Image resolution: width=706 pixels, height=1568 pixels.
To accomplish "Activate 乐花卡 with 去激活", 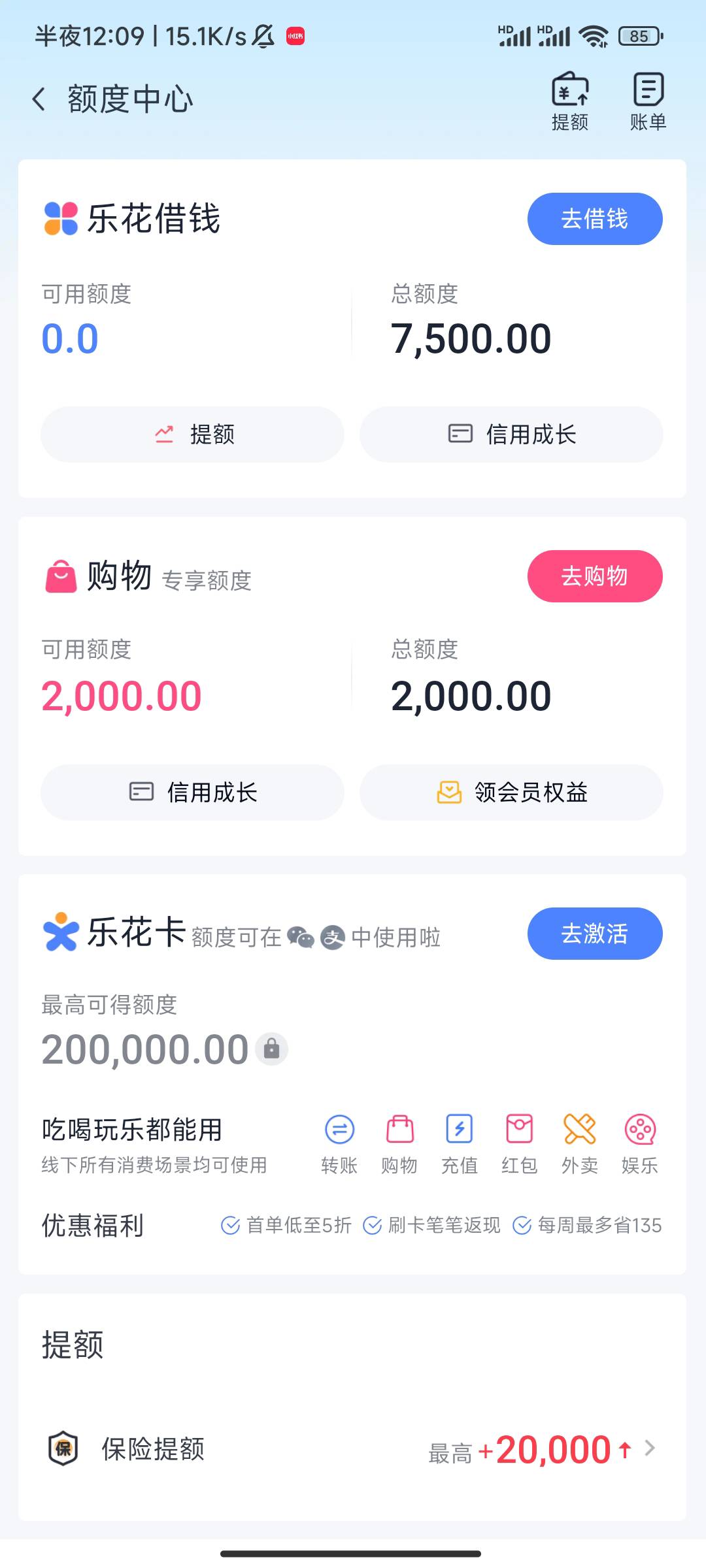I will 595,934.
